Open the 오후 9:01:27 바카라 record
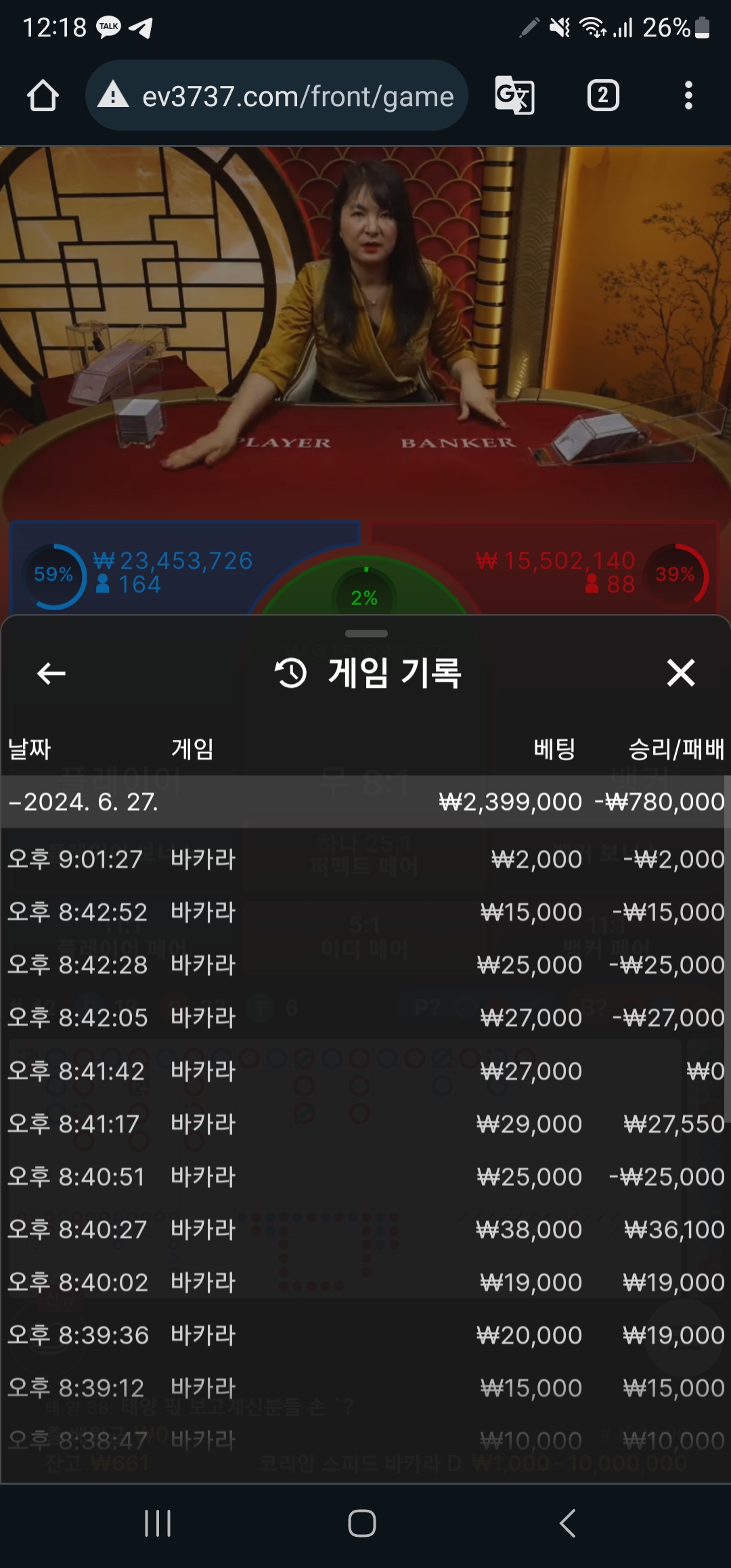Viewport: 731px width, 1568px height. tap(365, 859)
